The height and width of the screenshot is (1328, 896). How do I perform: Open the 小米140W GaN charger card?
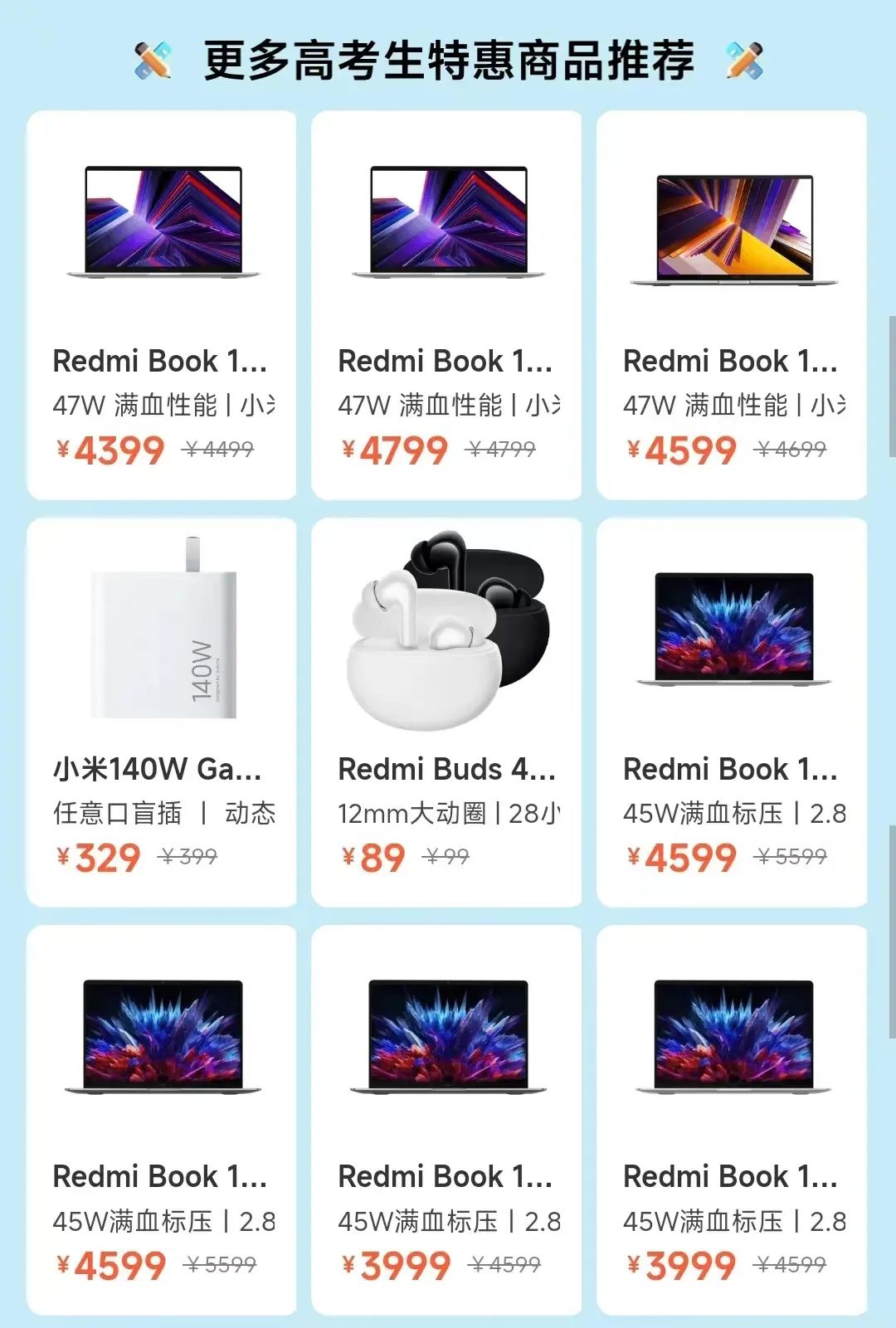pyautogui.click(x=162, y=712)
